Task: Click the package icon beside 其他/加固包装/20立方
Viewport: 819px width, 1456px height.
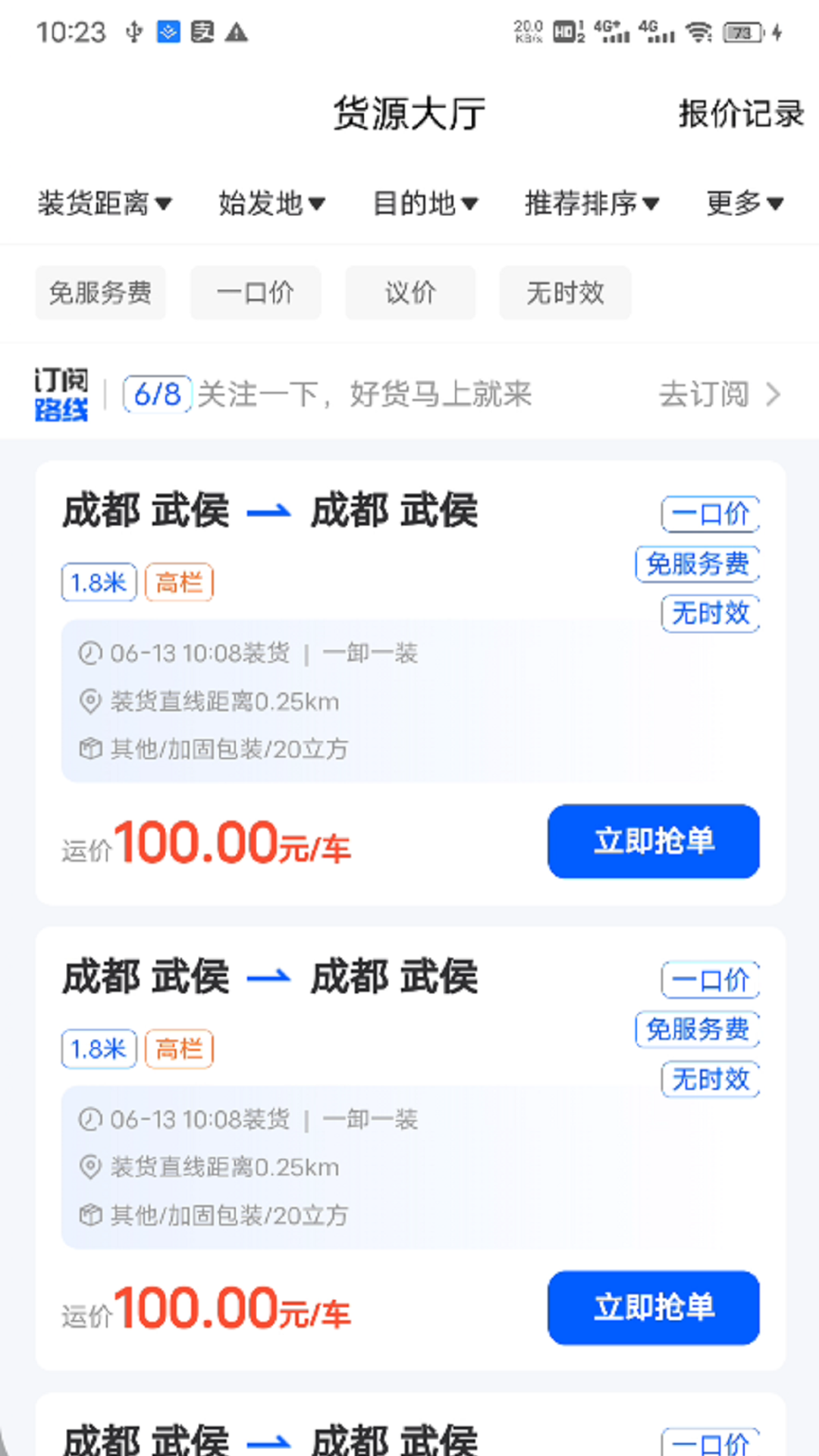Action: coord(89,750)
